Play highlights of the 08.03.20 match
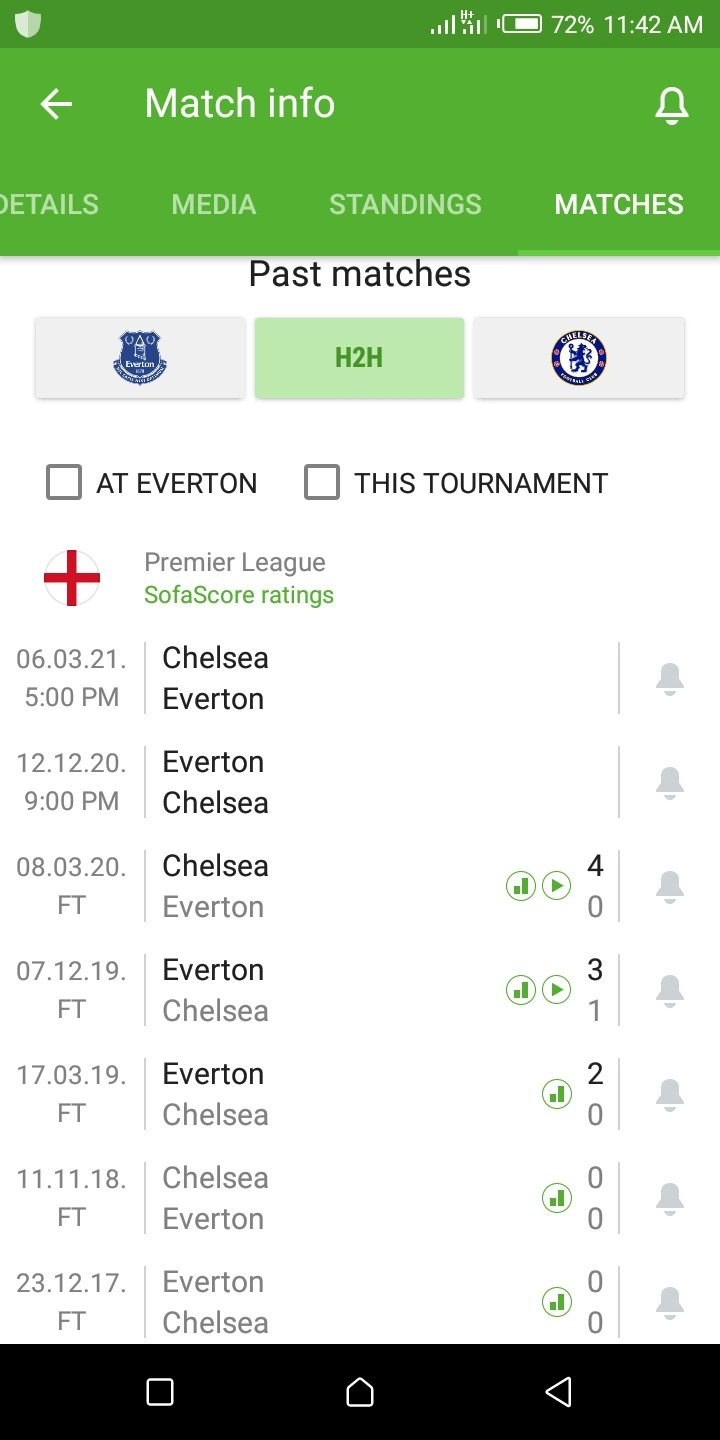Viewport: 720px width, 1440px height. point(556,886)
